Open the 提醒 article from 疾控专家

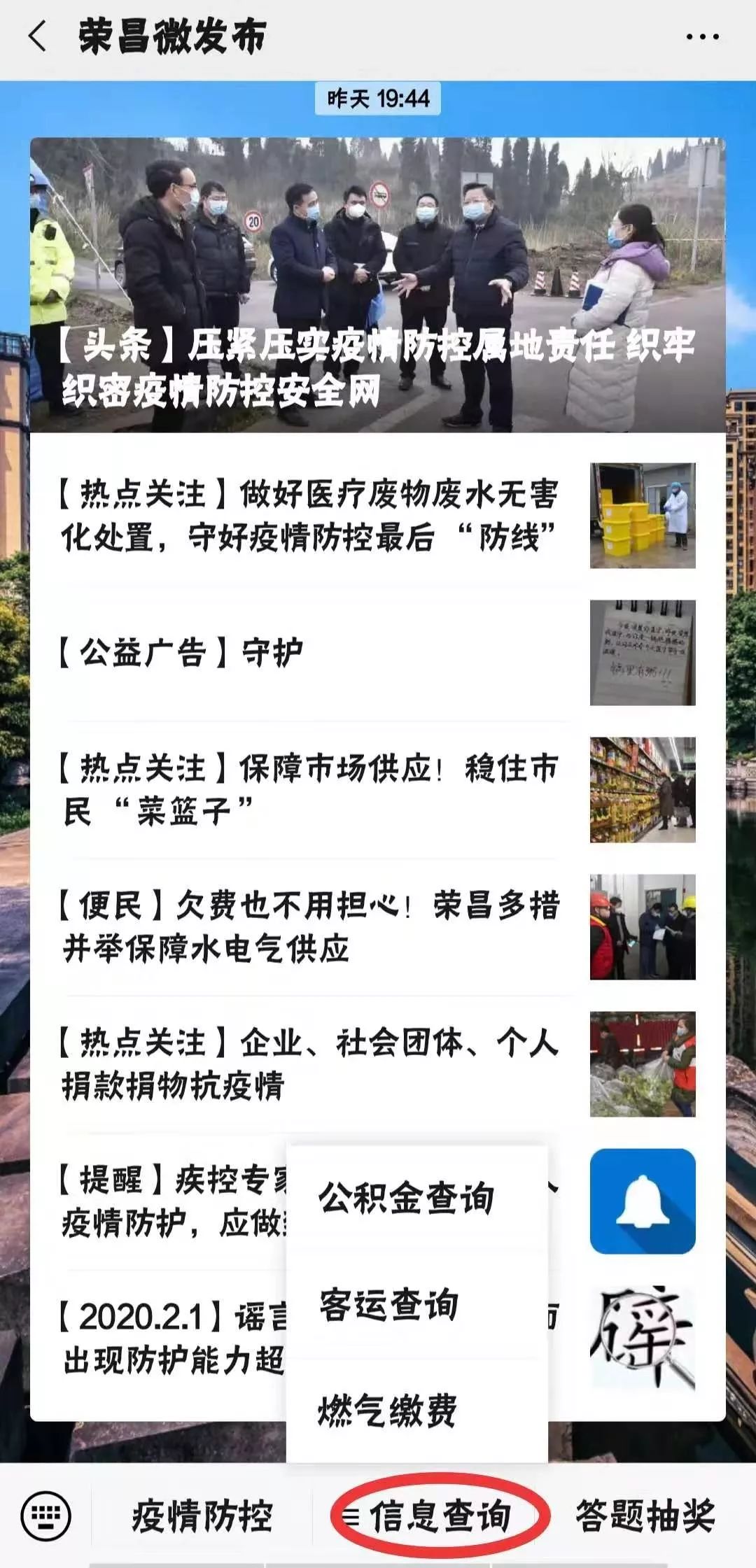(168, 1201)
